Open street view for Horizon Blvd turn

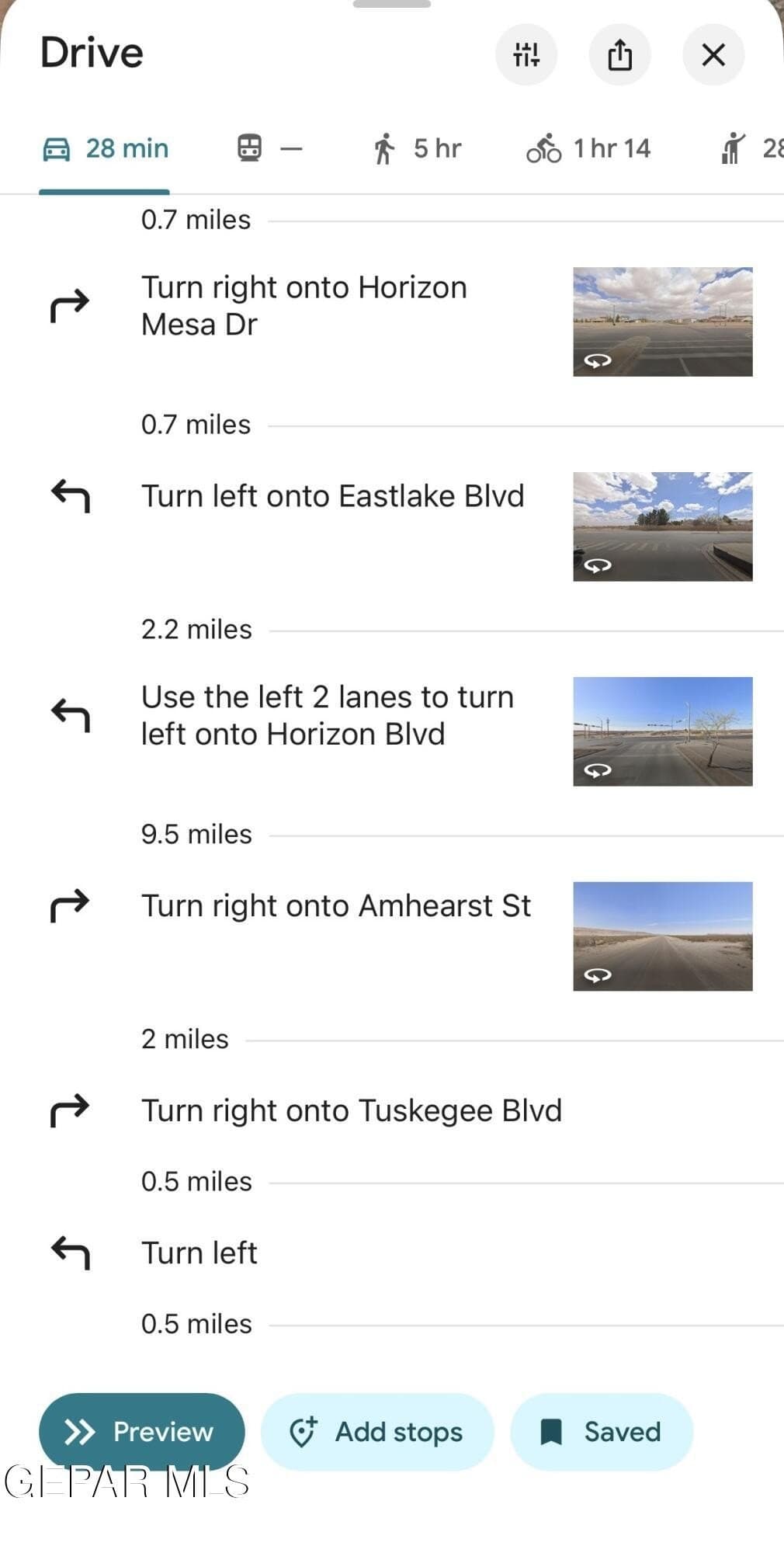click(662, 731)
